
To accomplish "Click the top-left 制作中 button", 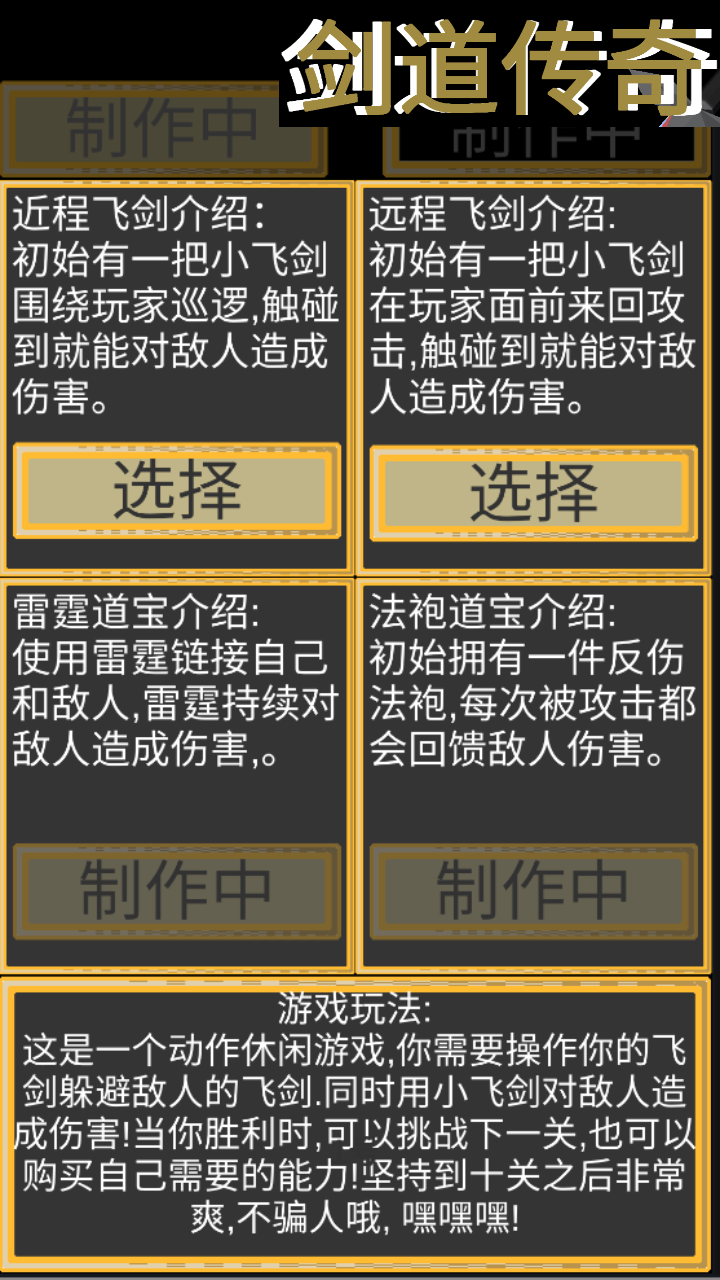I will click(x=168, y=128).
